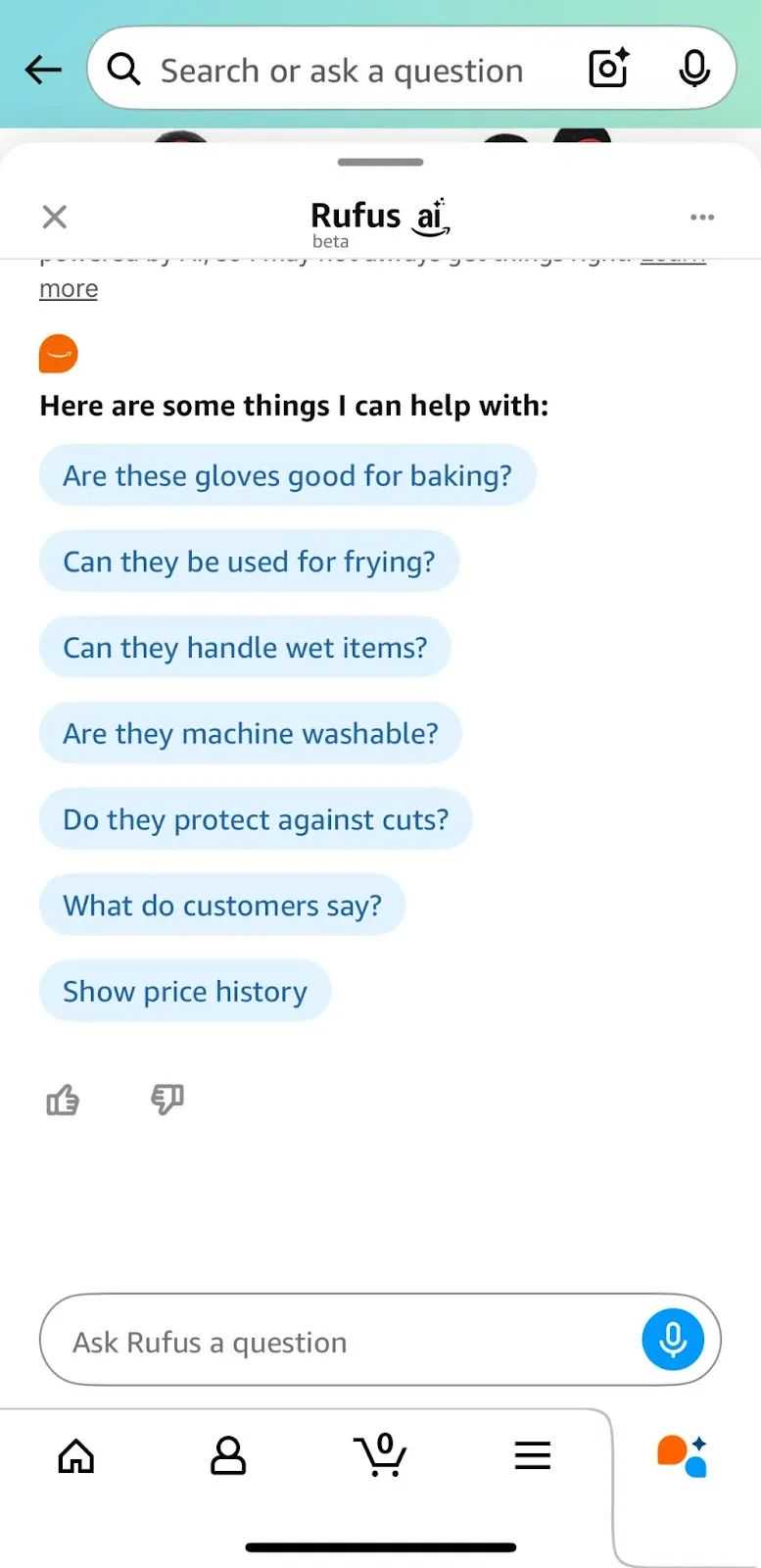Image resolution: width=761 pixels, height=1568 pixels.
Task: Select "Can they be used for frying?"
Action: point(249,562)
